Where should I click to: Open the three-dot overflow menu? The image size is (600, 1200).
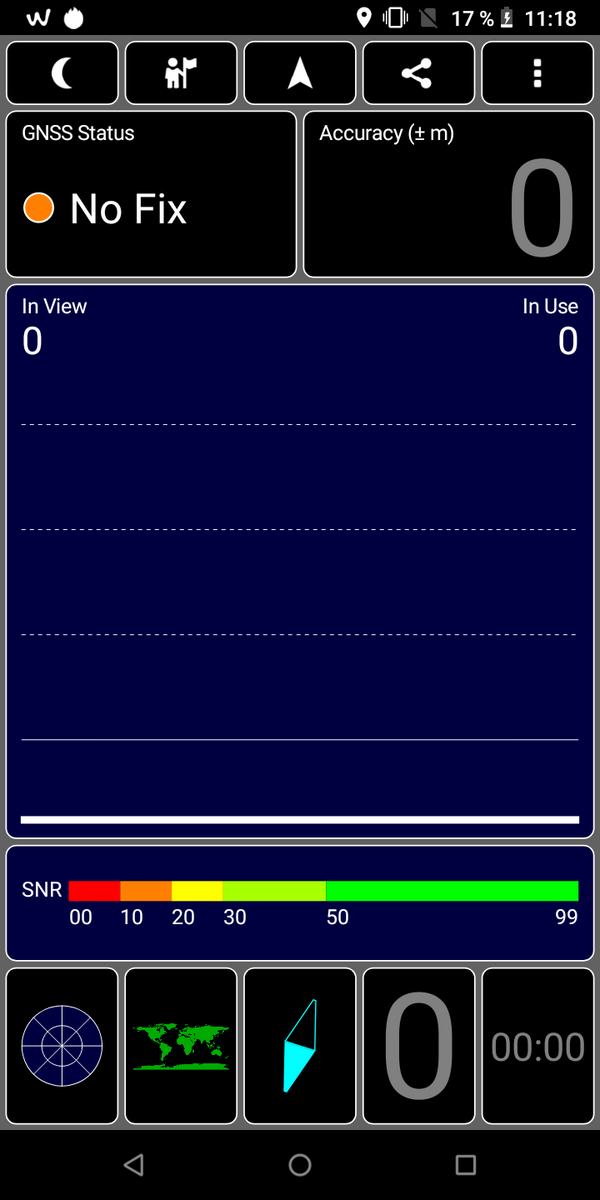pyautogui.click(x=537, y=73)
